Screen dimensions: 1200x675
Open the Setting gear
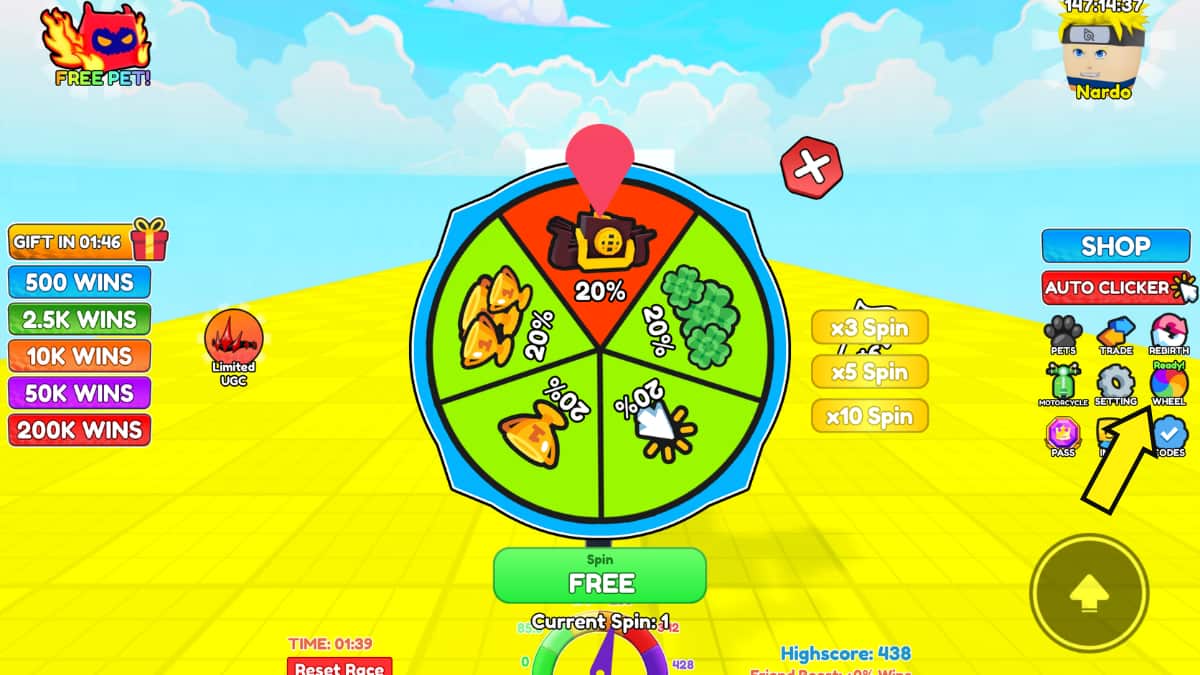1115,384
